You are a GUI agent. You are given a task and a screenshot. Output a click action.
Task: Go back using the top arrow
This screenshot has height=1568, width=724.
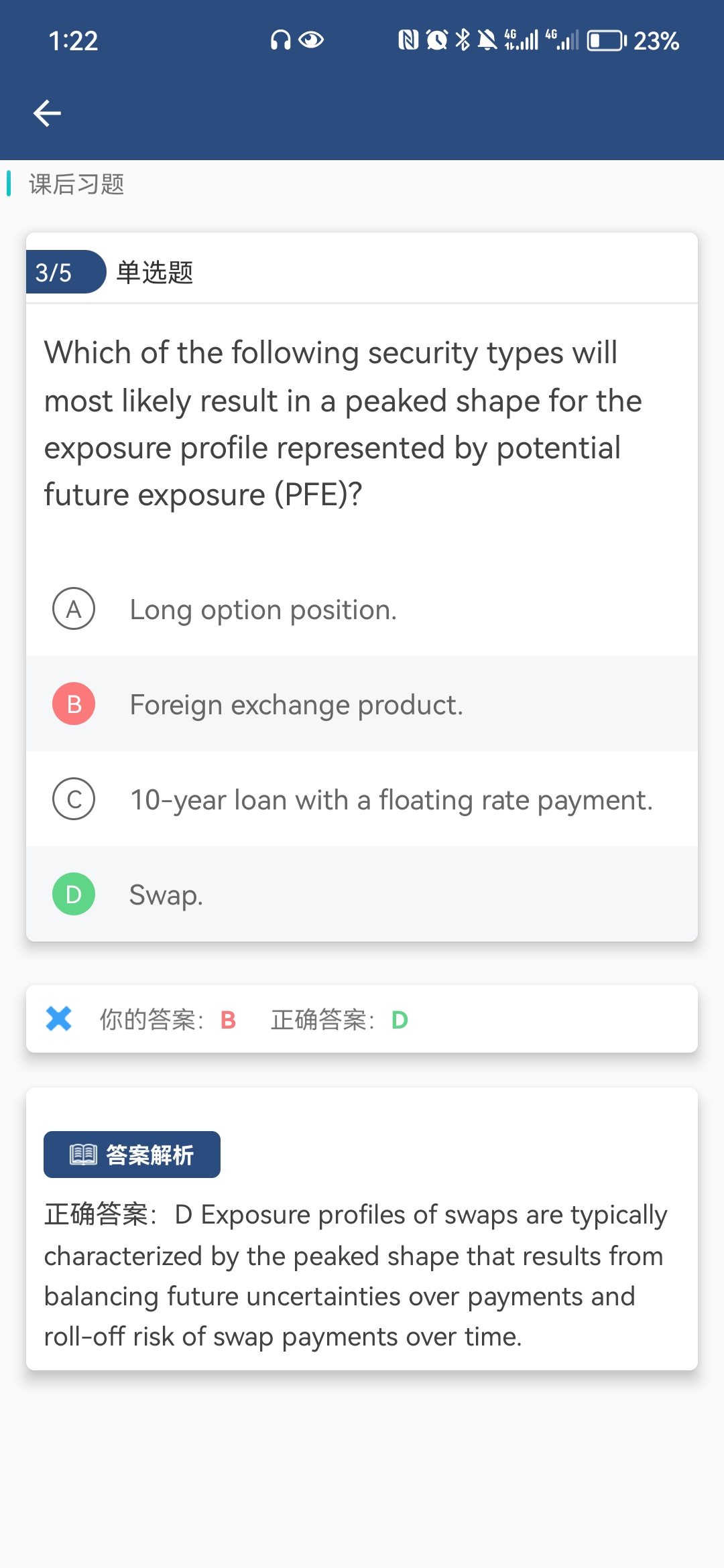(47, 113)
